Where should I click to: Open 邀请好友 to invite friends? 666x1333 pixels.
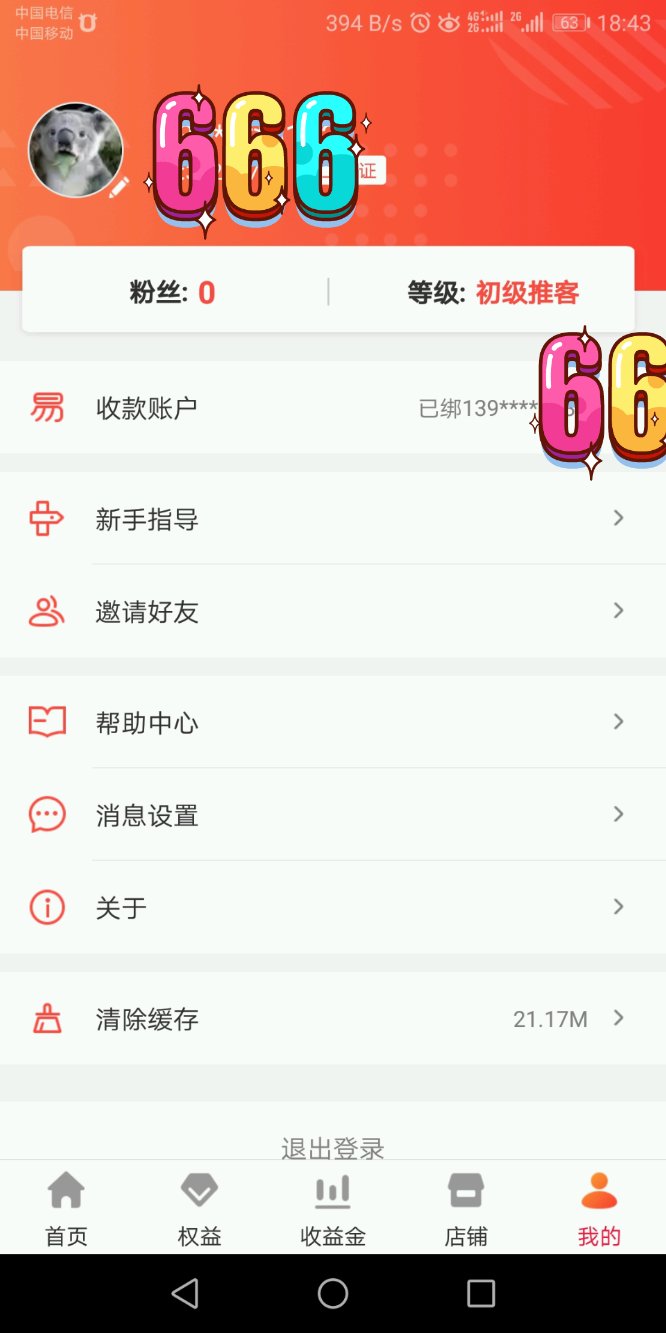(x=333, y=611)
